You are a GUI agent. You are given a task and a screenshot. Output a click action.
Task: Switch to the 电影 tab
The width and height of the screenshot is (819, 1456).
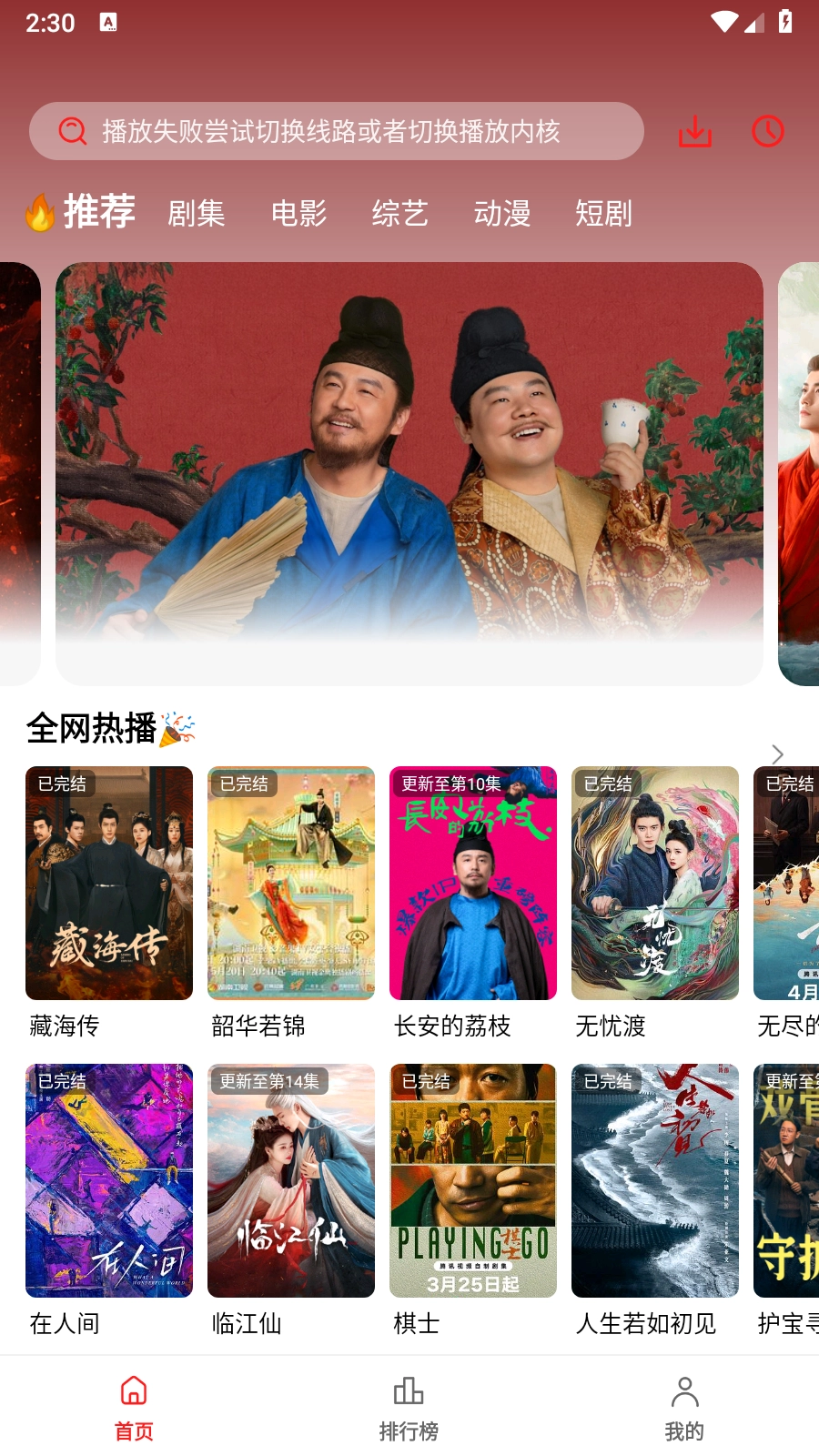click(x=299, y=213)
